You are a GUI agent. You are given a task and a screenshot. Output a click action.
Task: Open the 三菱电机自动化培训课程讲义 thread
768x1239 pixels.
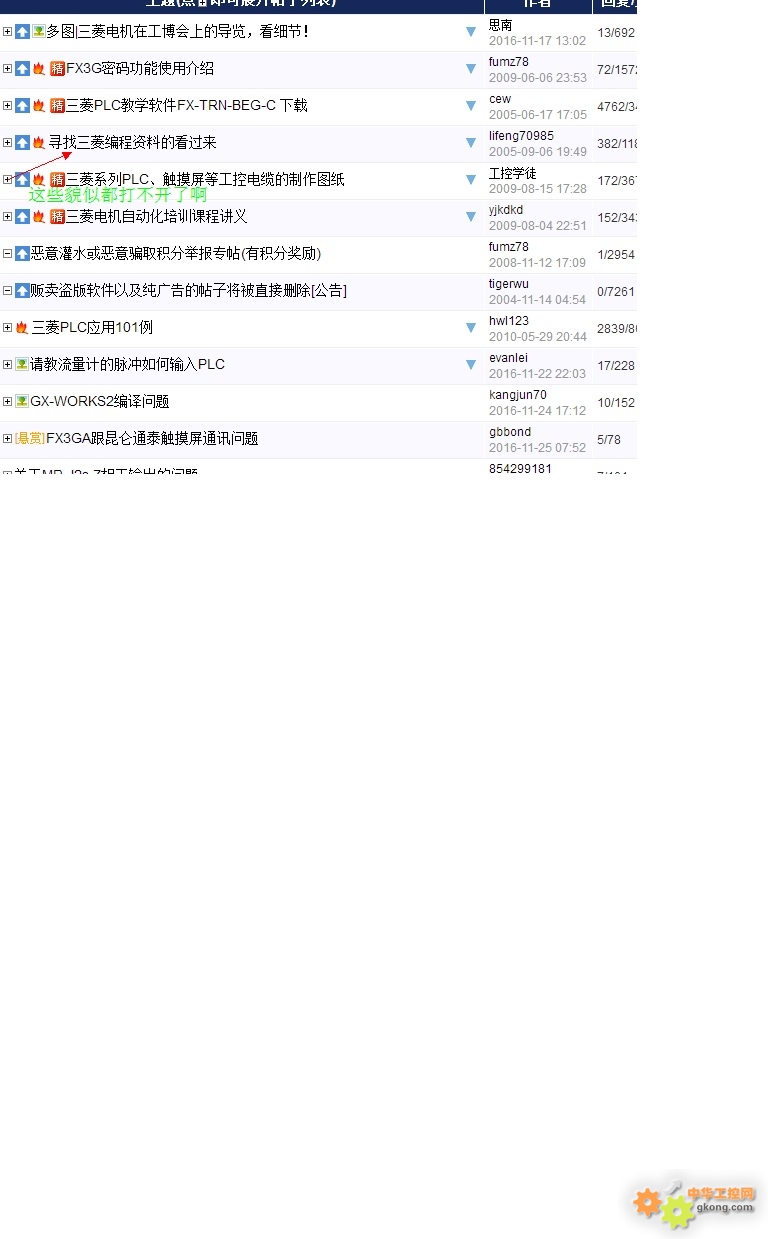pos(156,217)
